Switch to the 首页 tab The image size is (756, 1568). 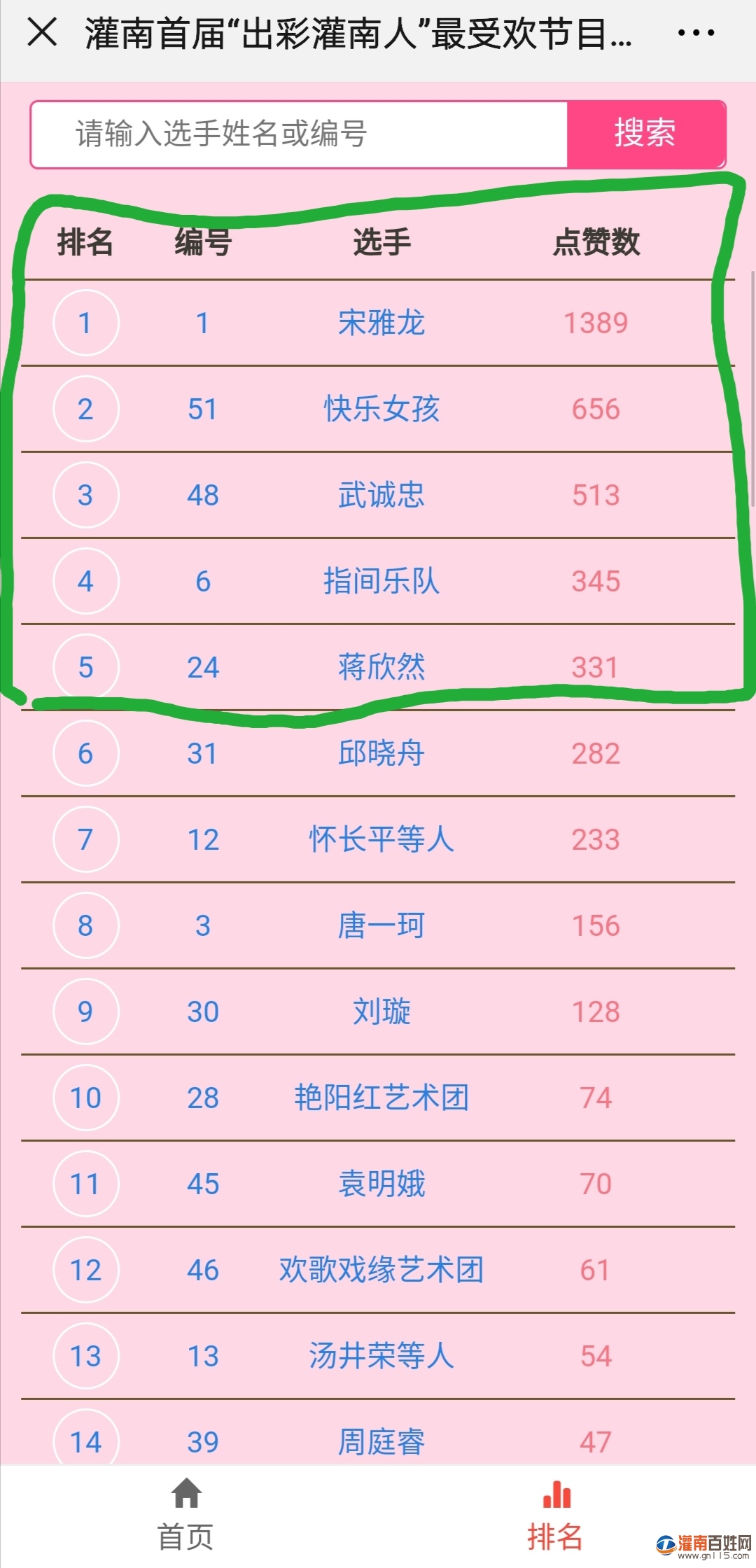(x=186, y=1515)
